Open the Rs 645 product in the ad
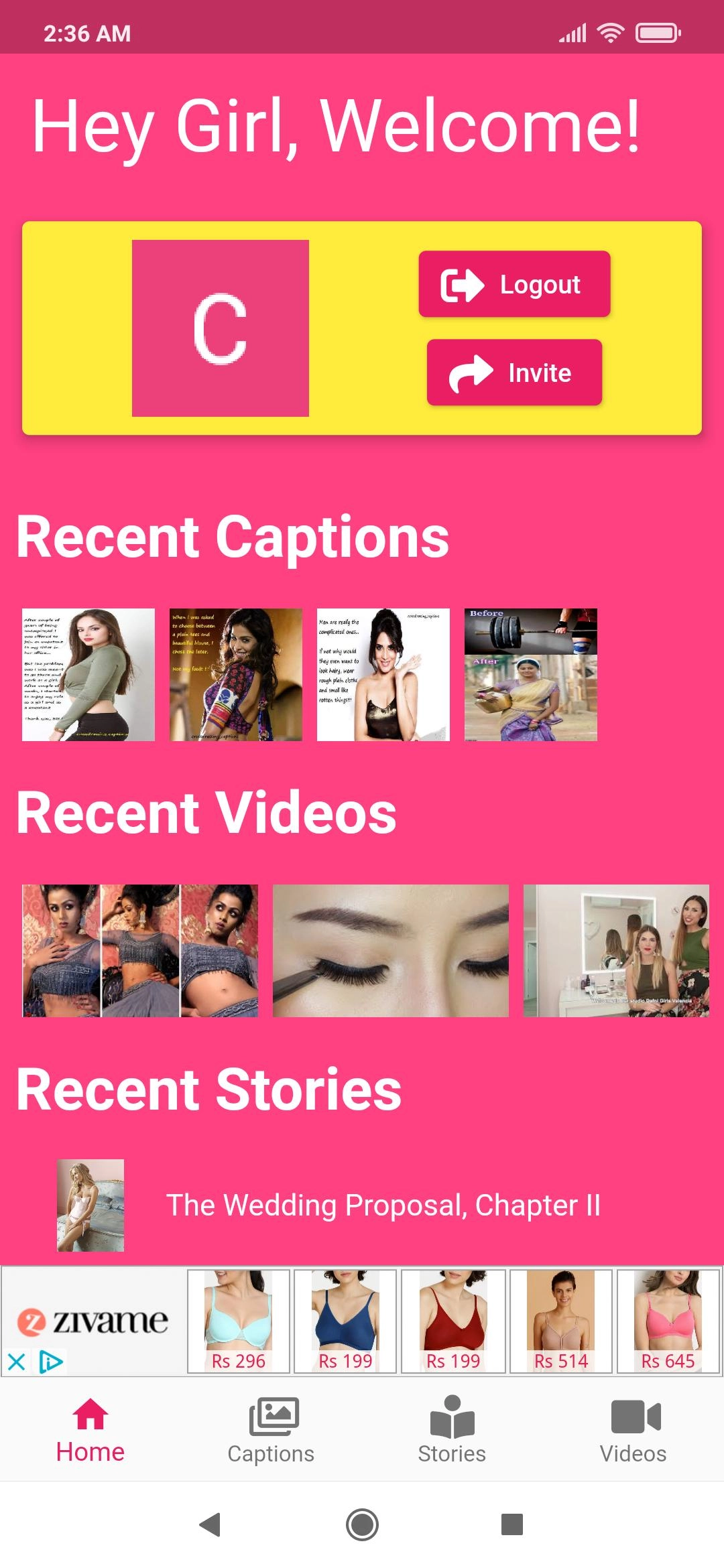 coord(668,1321)
